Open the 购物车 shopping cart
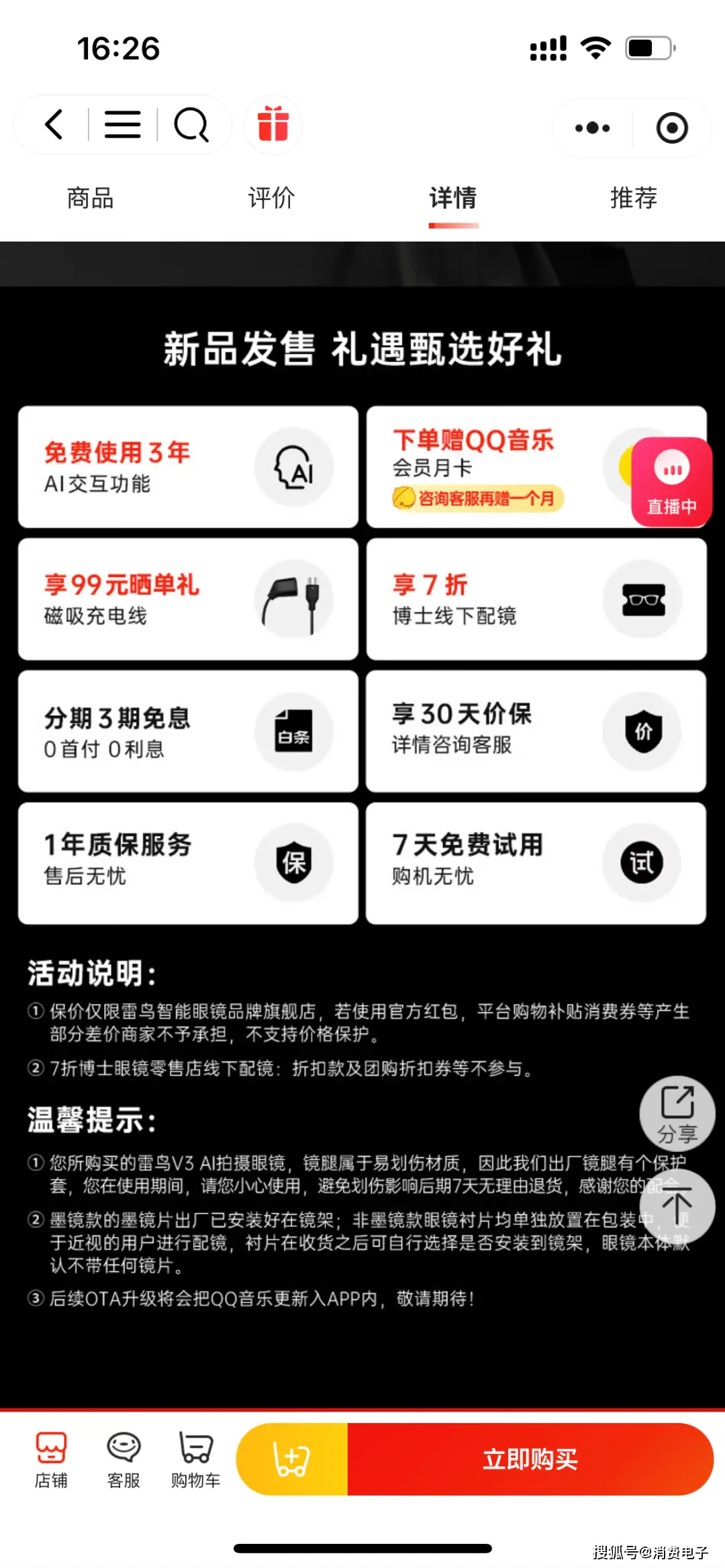The image size is (725, 1568). tap(195, 1459)
